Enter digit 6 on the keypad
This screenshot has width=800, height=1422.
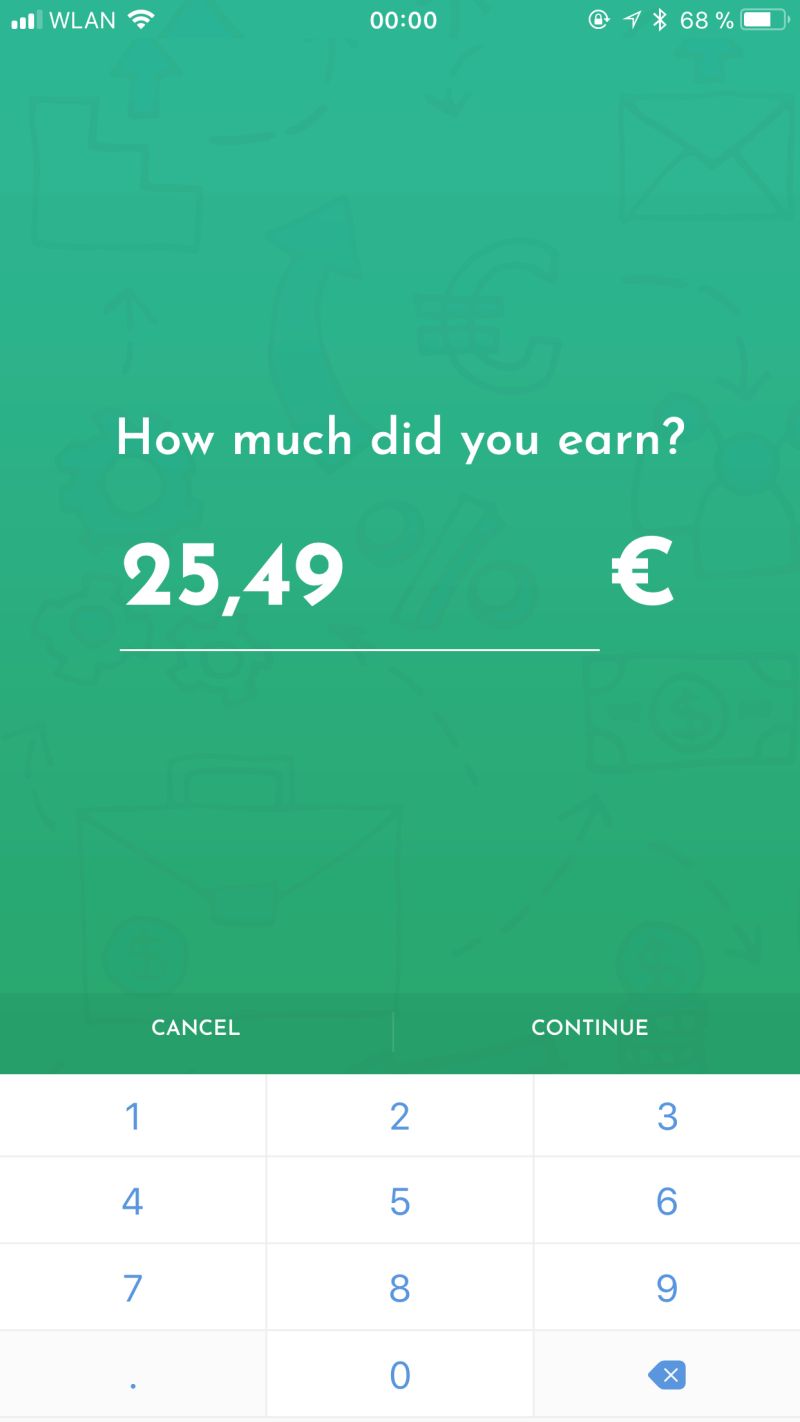click(x=667, y=1201)
